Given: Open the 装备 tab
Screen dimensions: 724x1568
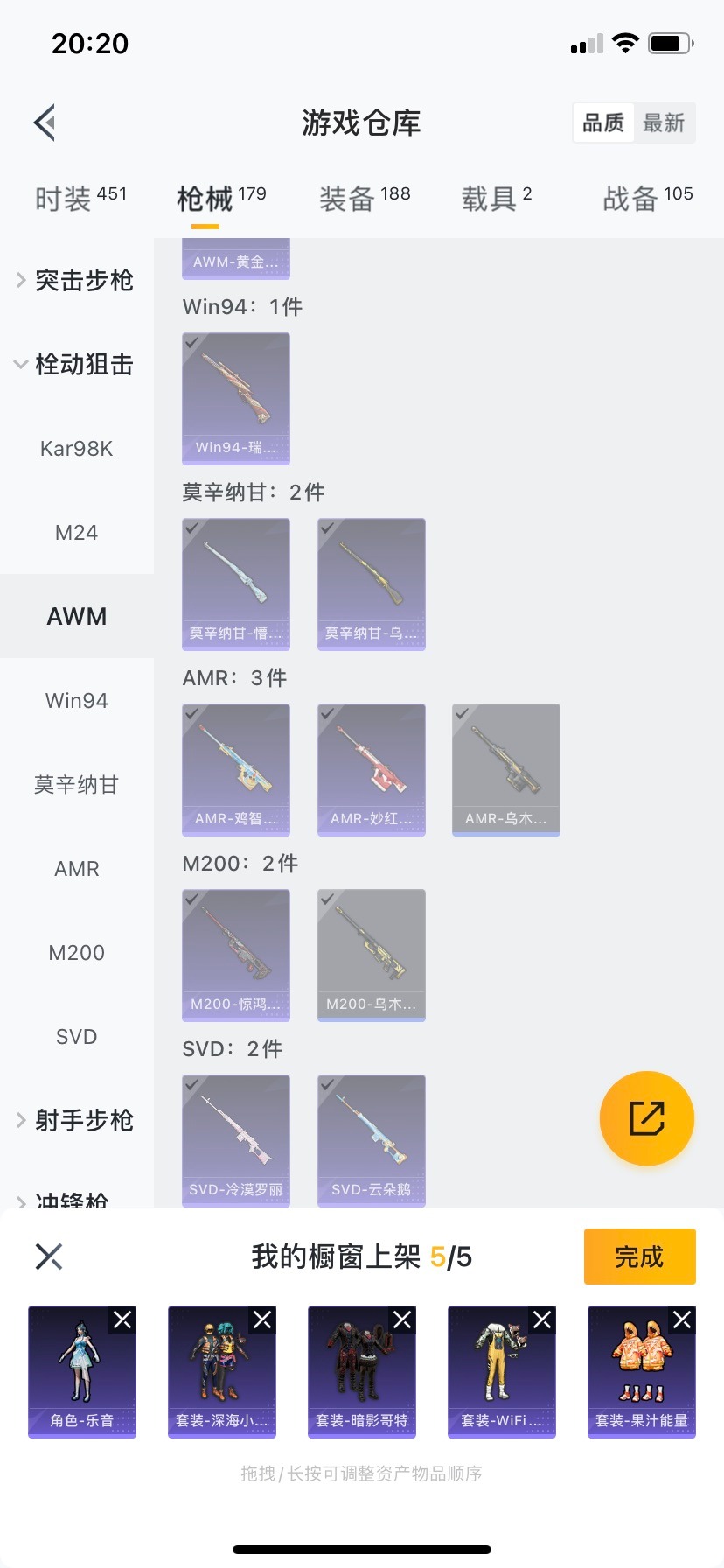Looking at the screenshot, I should [364, 199].
